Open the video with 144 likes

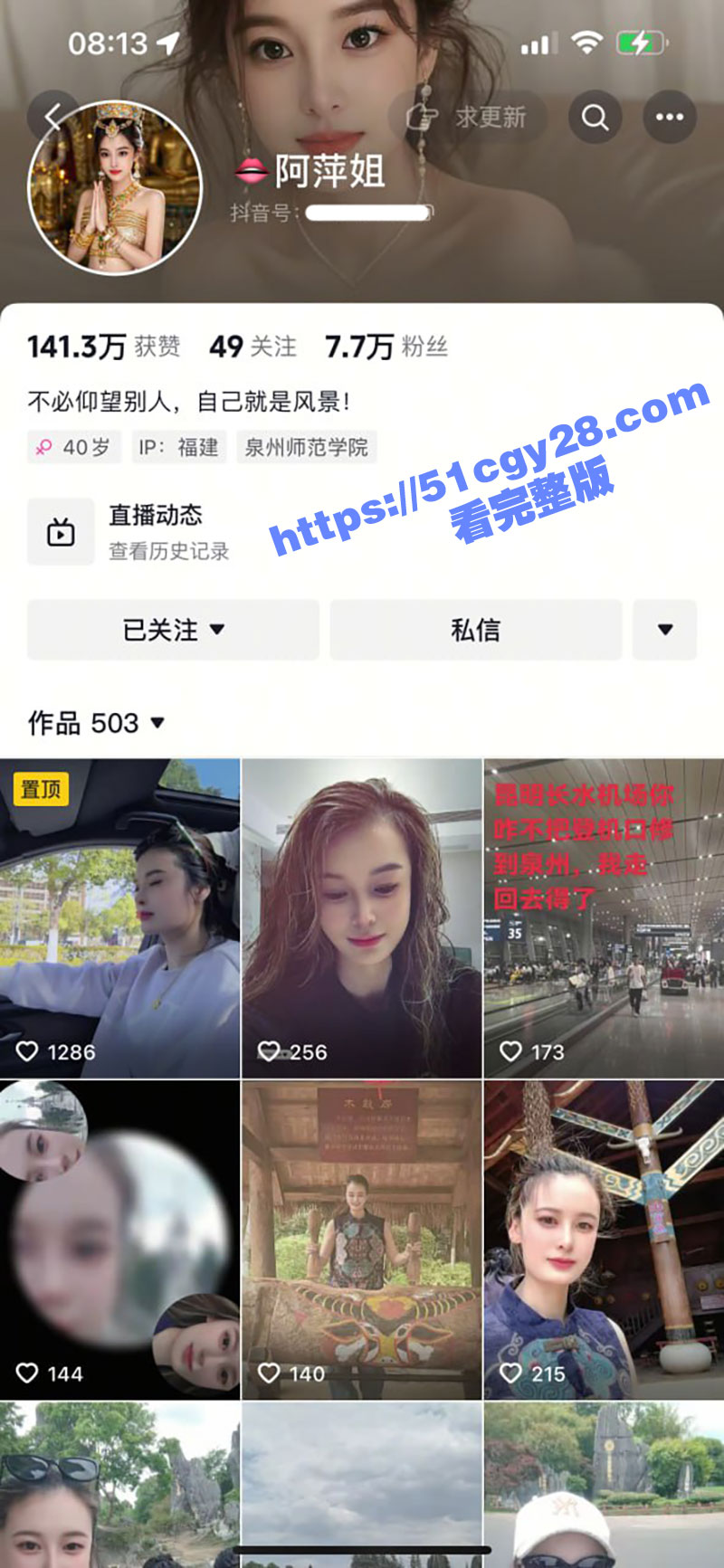[x=119, y=1240]
